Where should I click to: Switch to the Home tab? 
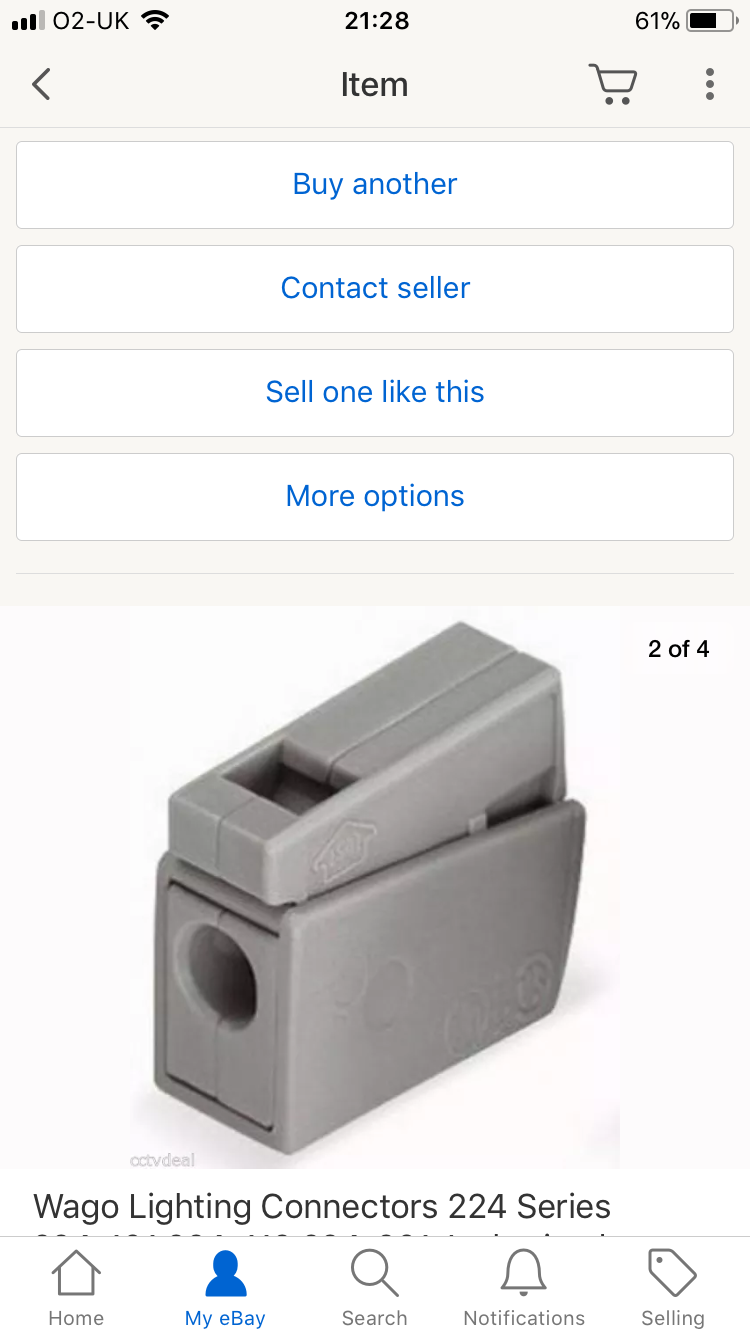[76, 1288]
